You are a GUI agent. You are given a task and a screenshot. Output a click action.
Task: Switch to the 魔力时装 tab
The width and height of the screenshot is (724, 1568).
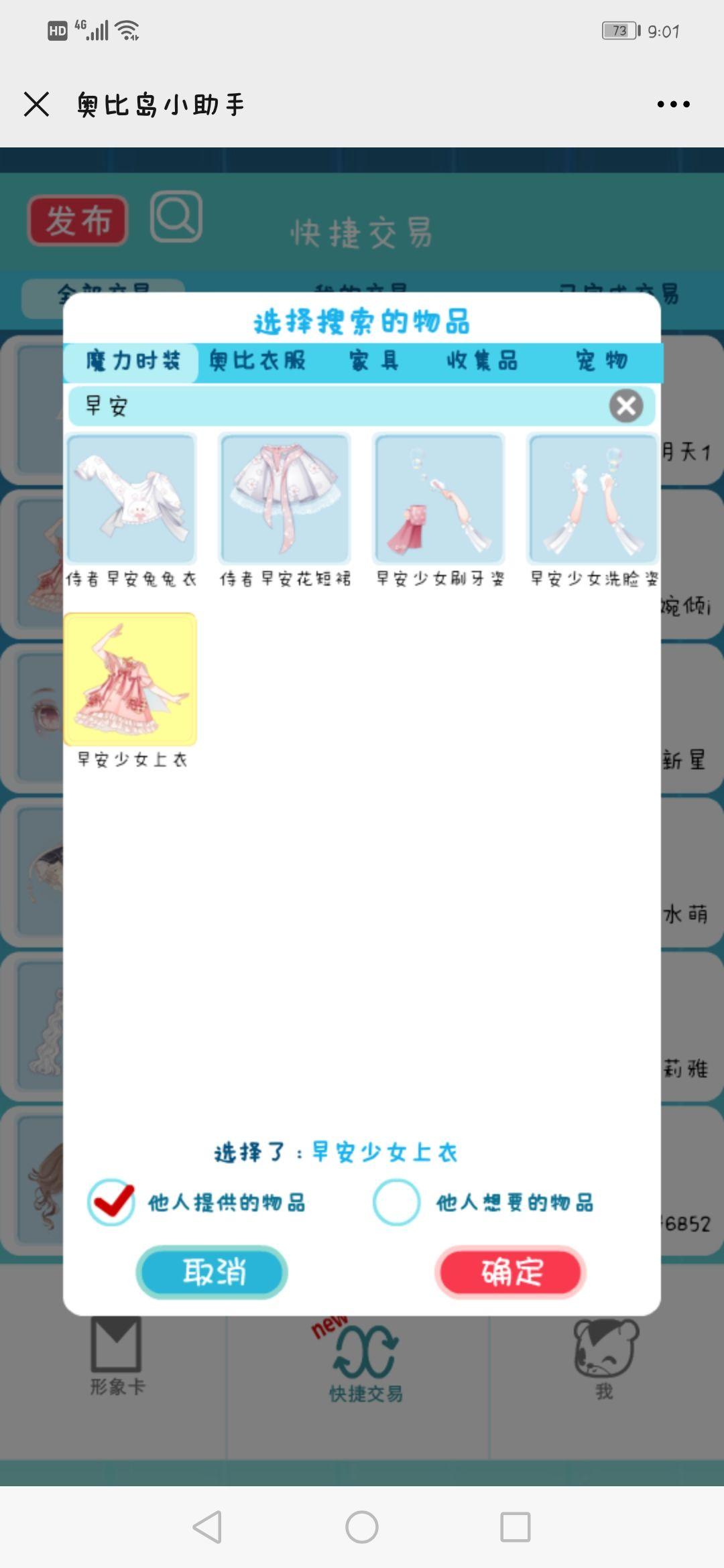[x=132, y=362]
